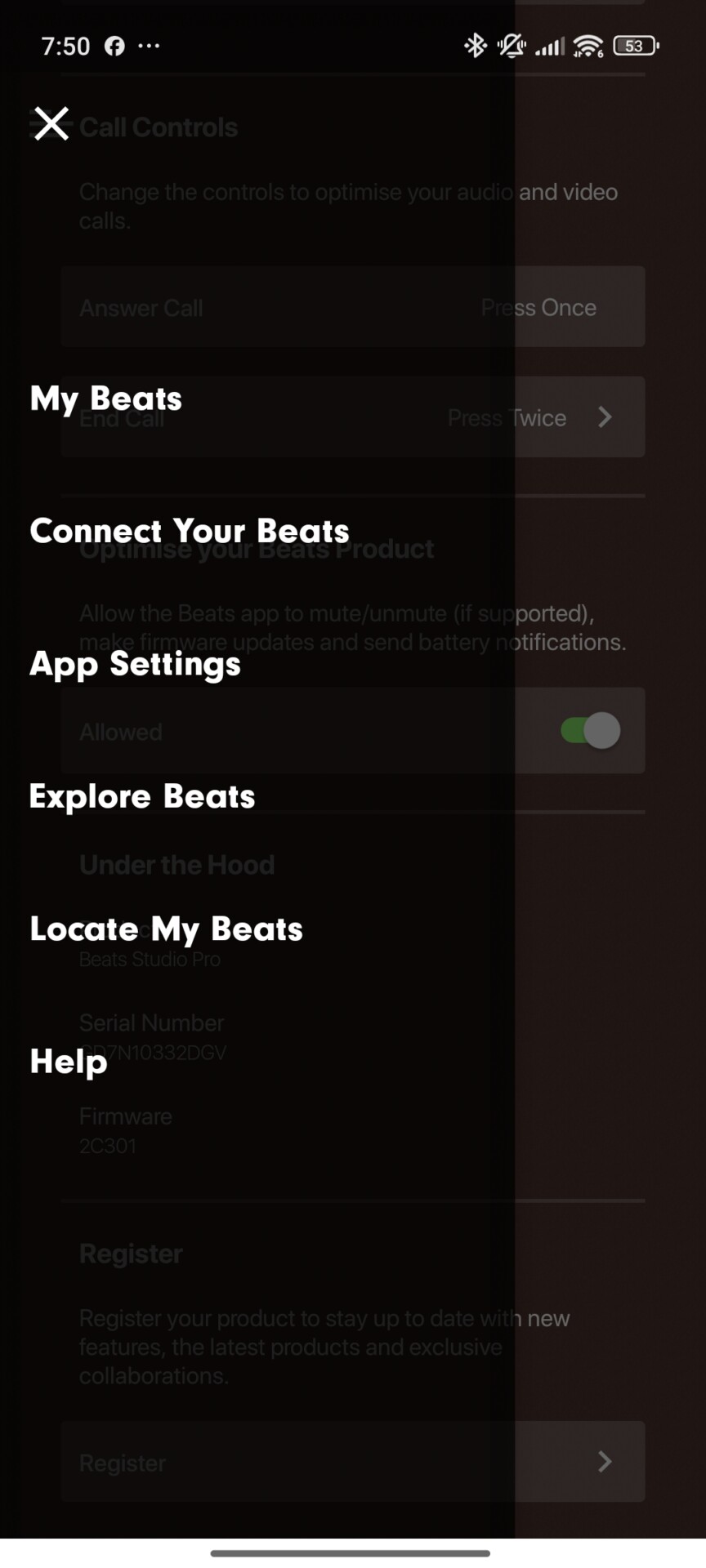
Task: Open Explore Beats
Action: click(x=142, y=796)
